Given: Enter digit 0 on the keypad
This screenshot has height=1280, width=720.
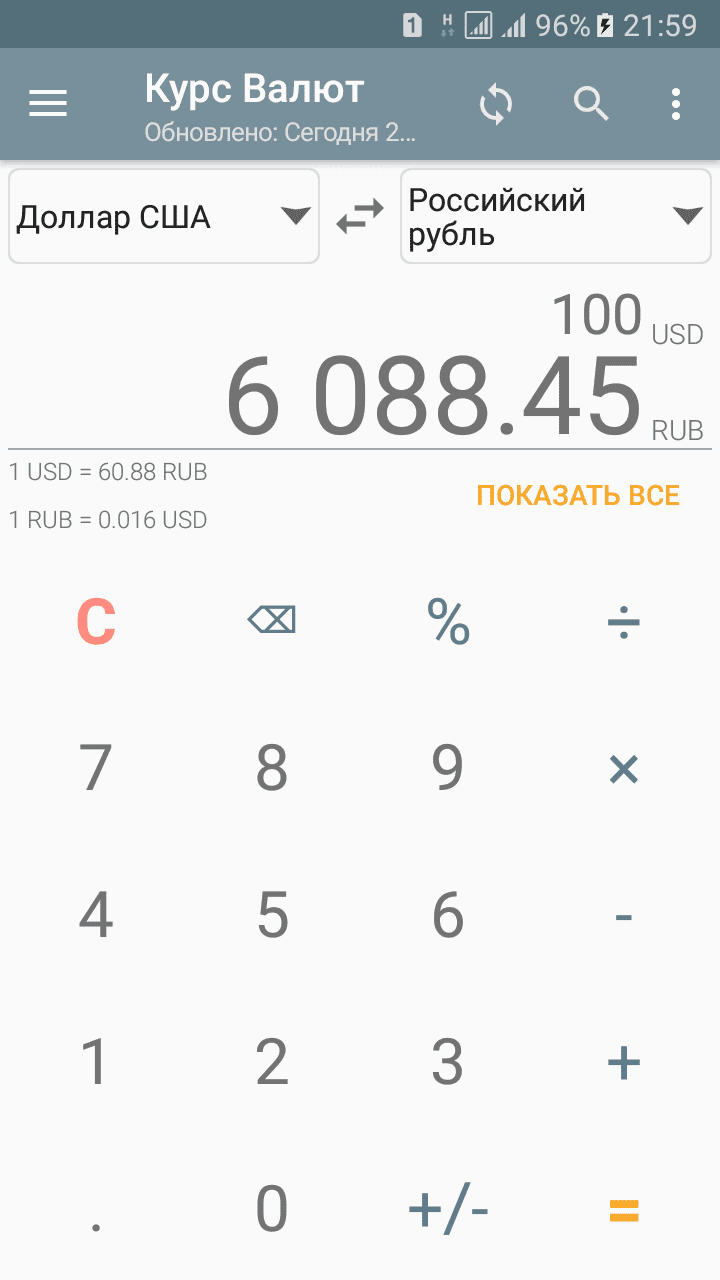Looking at the screenshot, I should pos(272,1210).
